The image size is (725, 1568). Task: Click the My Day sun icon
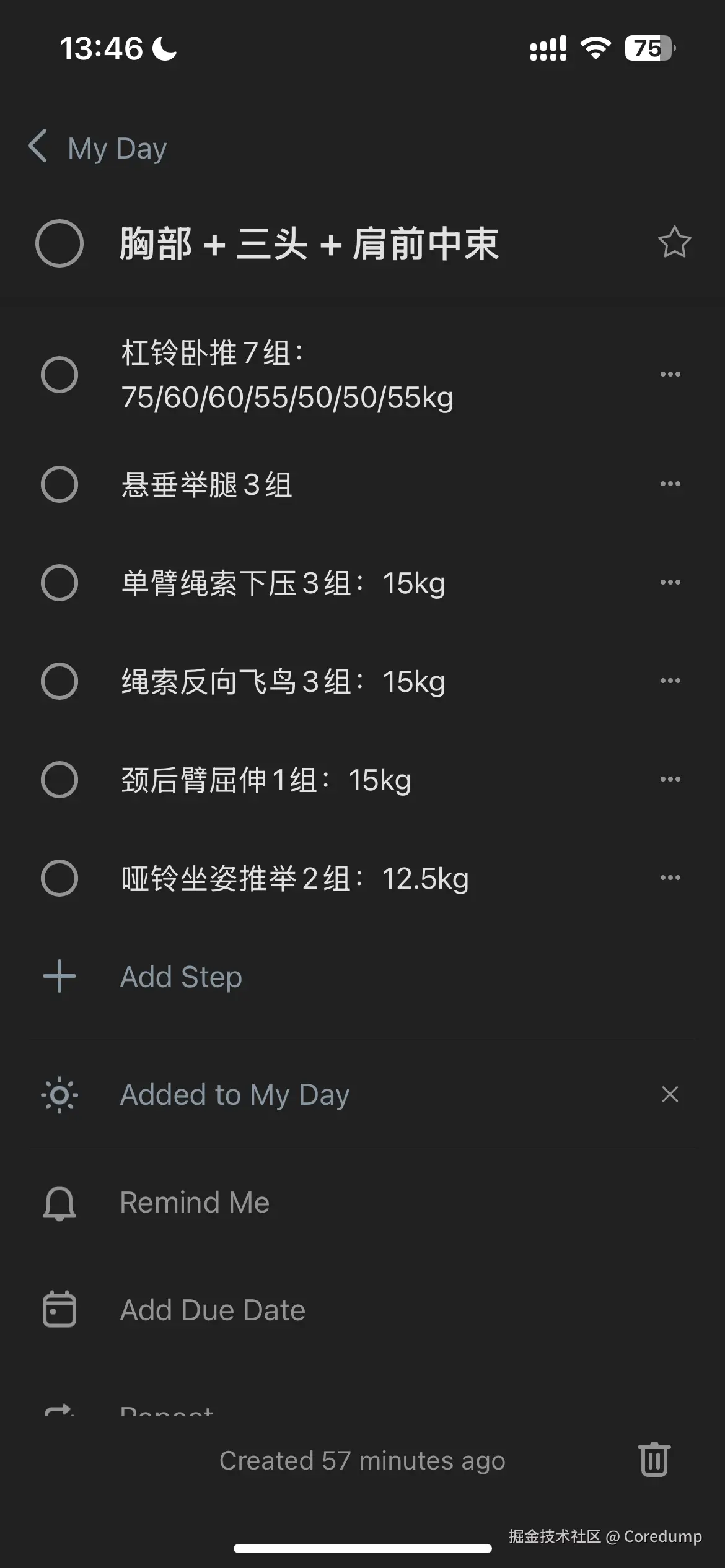[59, 1095]
